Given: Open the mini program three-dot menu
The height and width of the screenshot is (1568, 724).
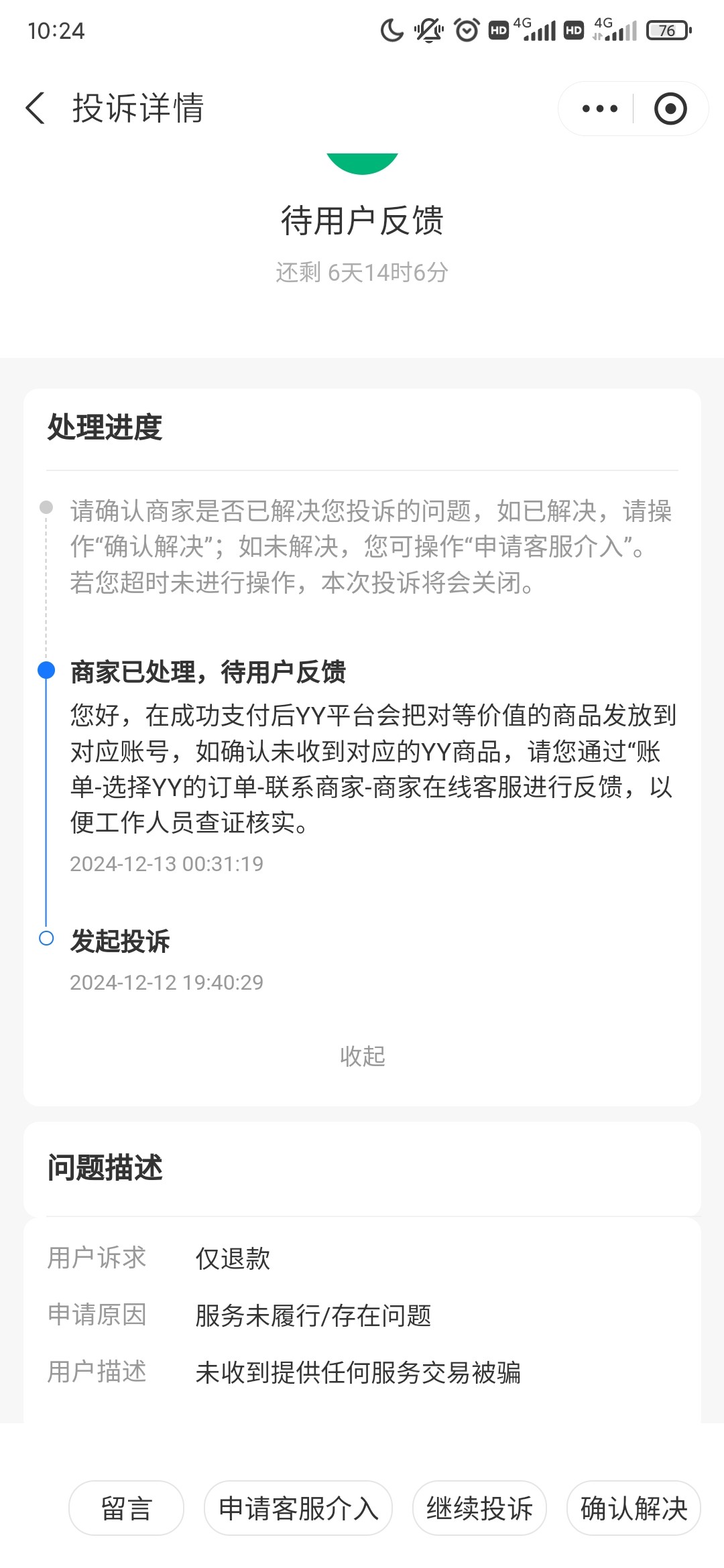Looking at the screenshot, I should (599, 109).
